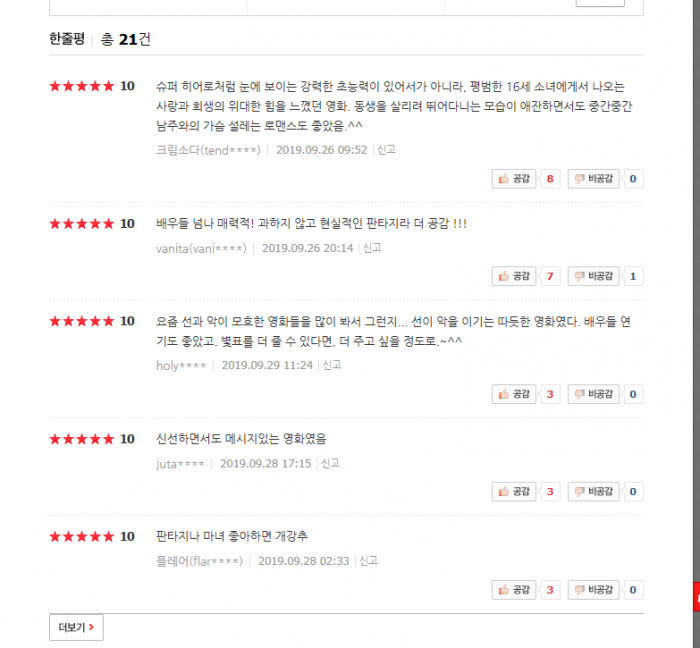The width and height of the screenshot is (700, 648).
Task: Tap 비공감 on 플레어's review
Action: point(594,590)
